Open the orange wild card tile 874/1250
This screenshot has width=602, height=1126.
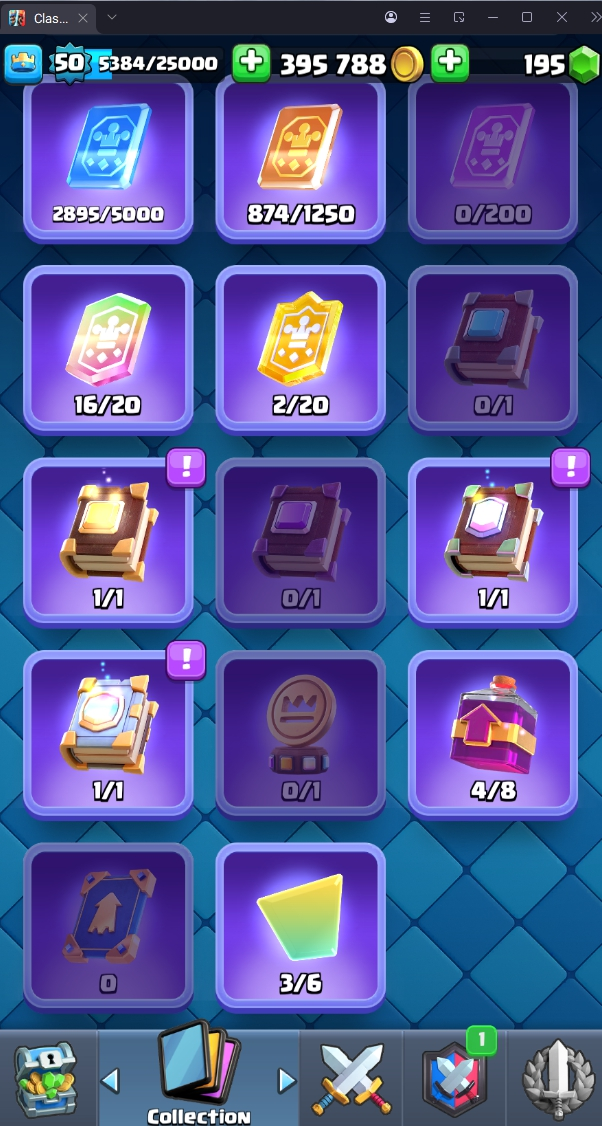click(300, 160)
